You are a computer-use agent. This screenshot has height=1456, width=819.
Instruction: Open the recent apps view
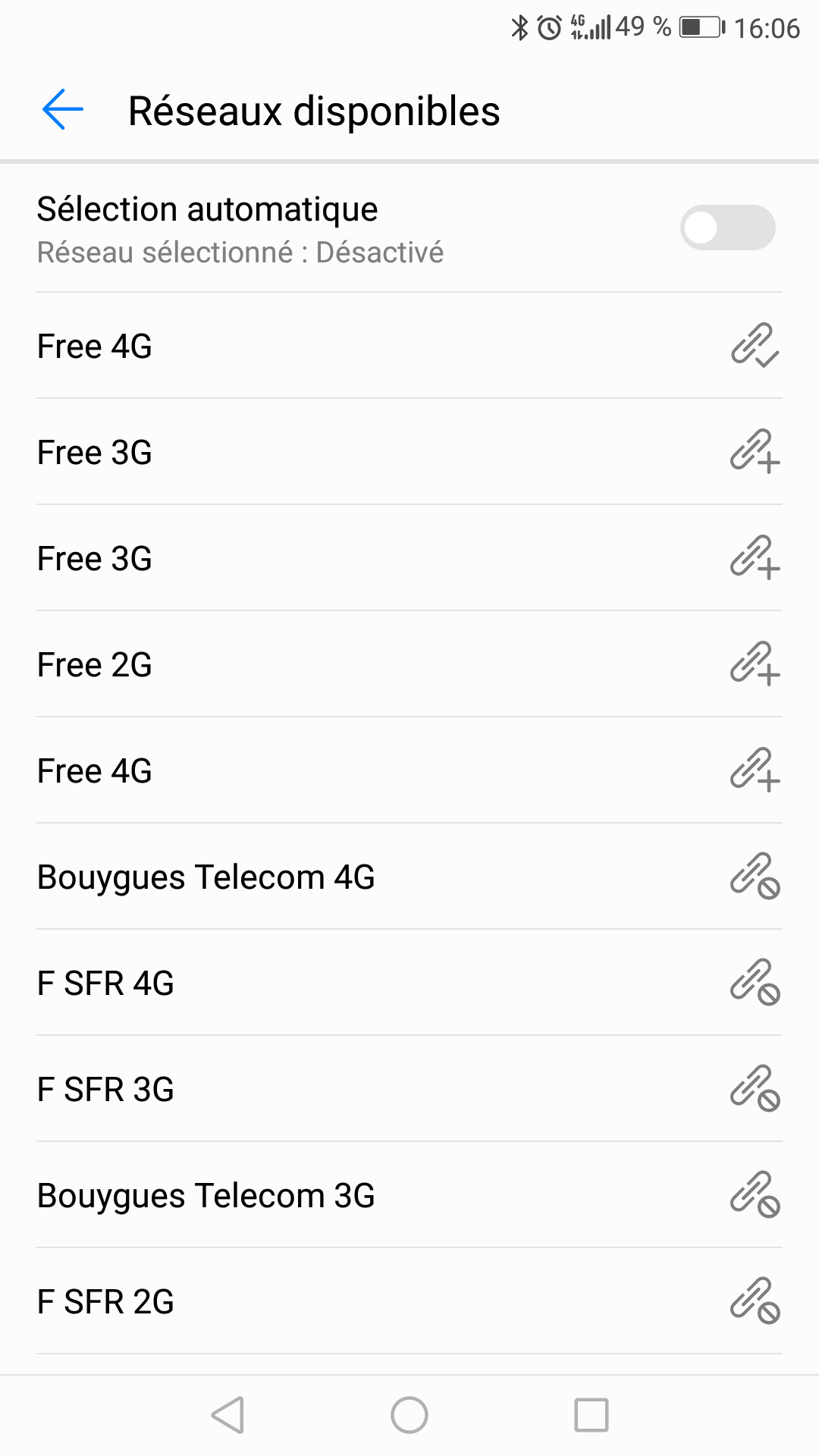pyautogui.click(x=591, y=1415)
